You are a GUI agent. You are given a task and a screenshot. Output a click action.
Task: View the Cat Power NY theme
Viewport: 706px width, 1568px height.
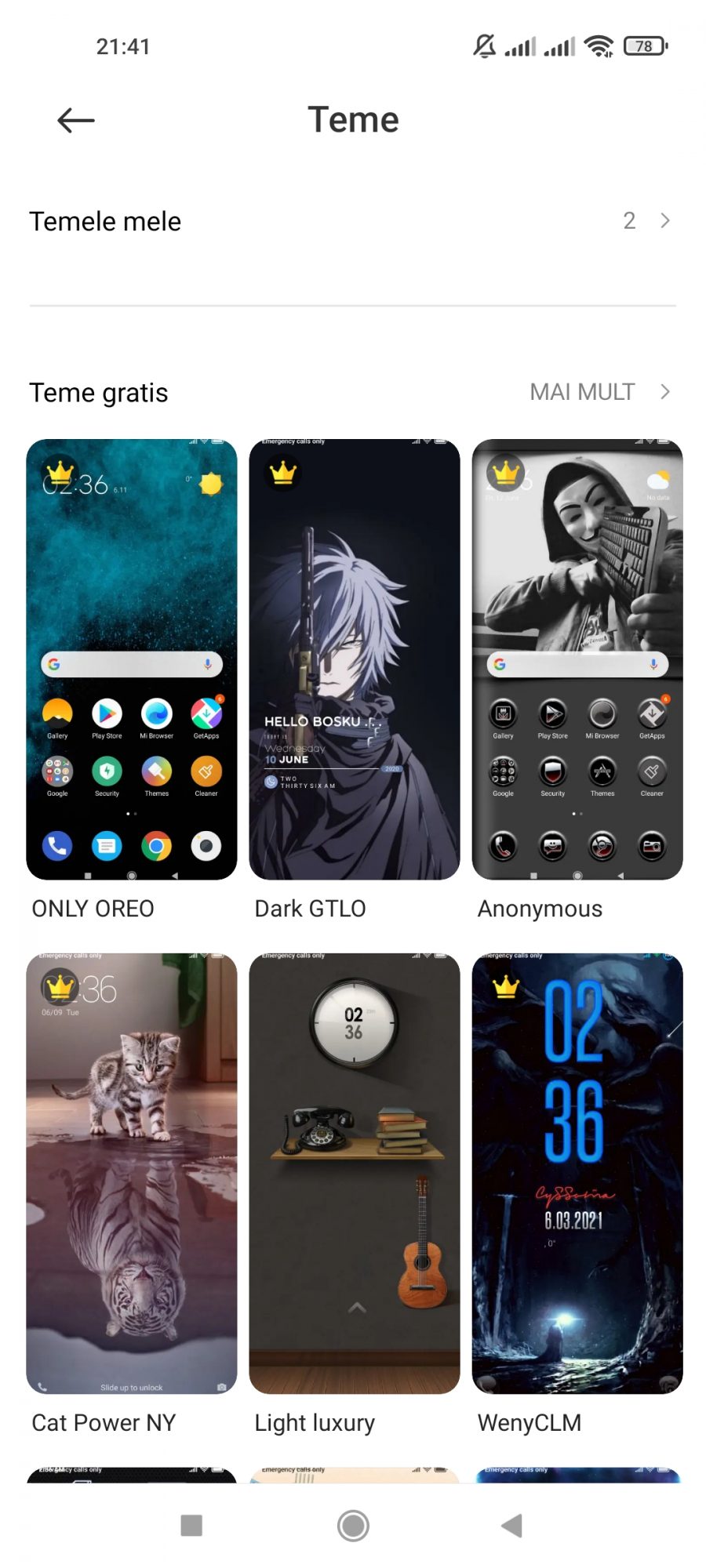pyautogui.click(x=132, y=1174)
